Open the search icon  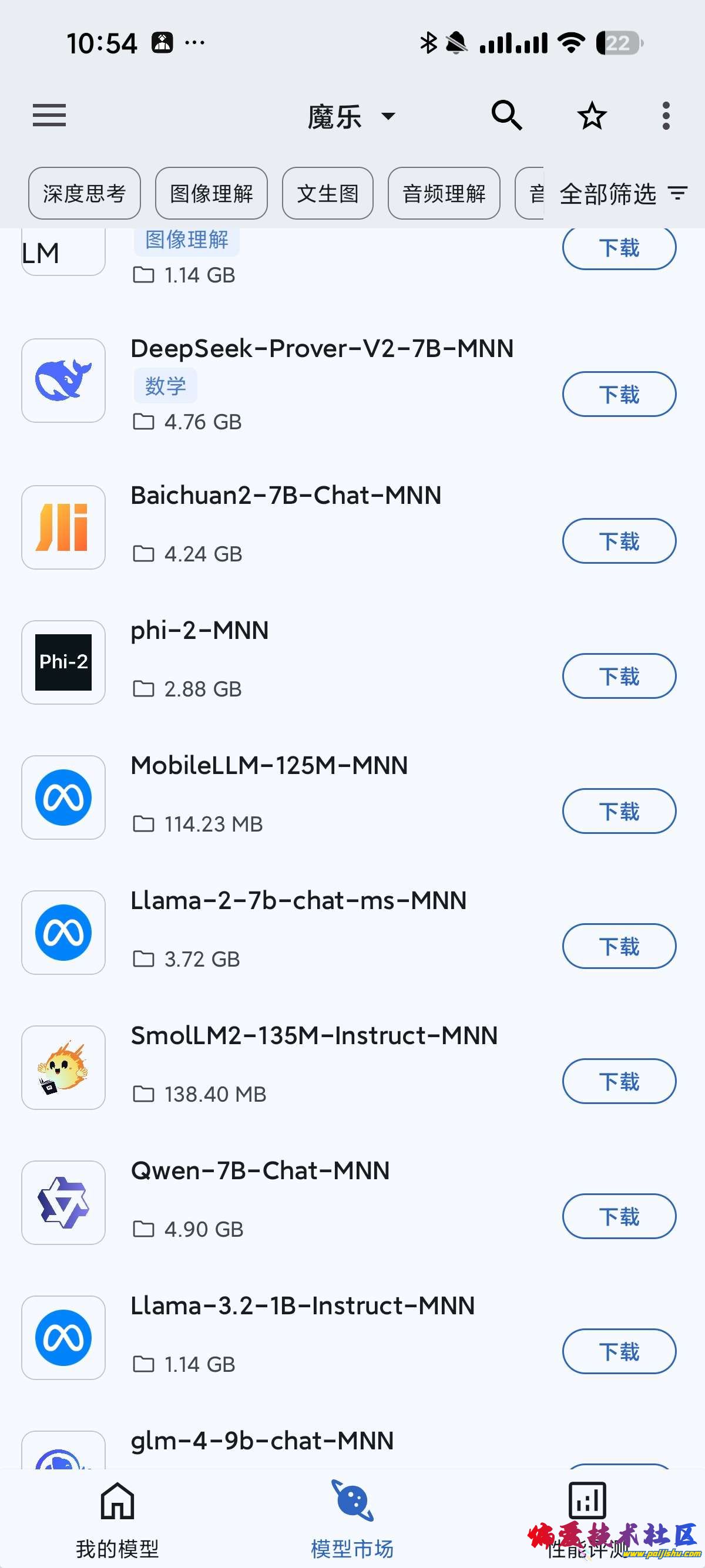click(506, 115)
